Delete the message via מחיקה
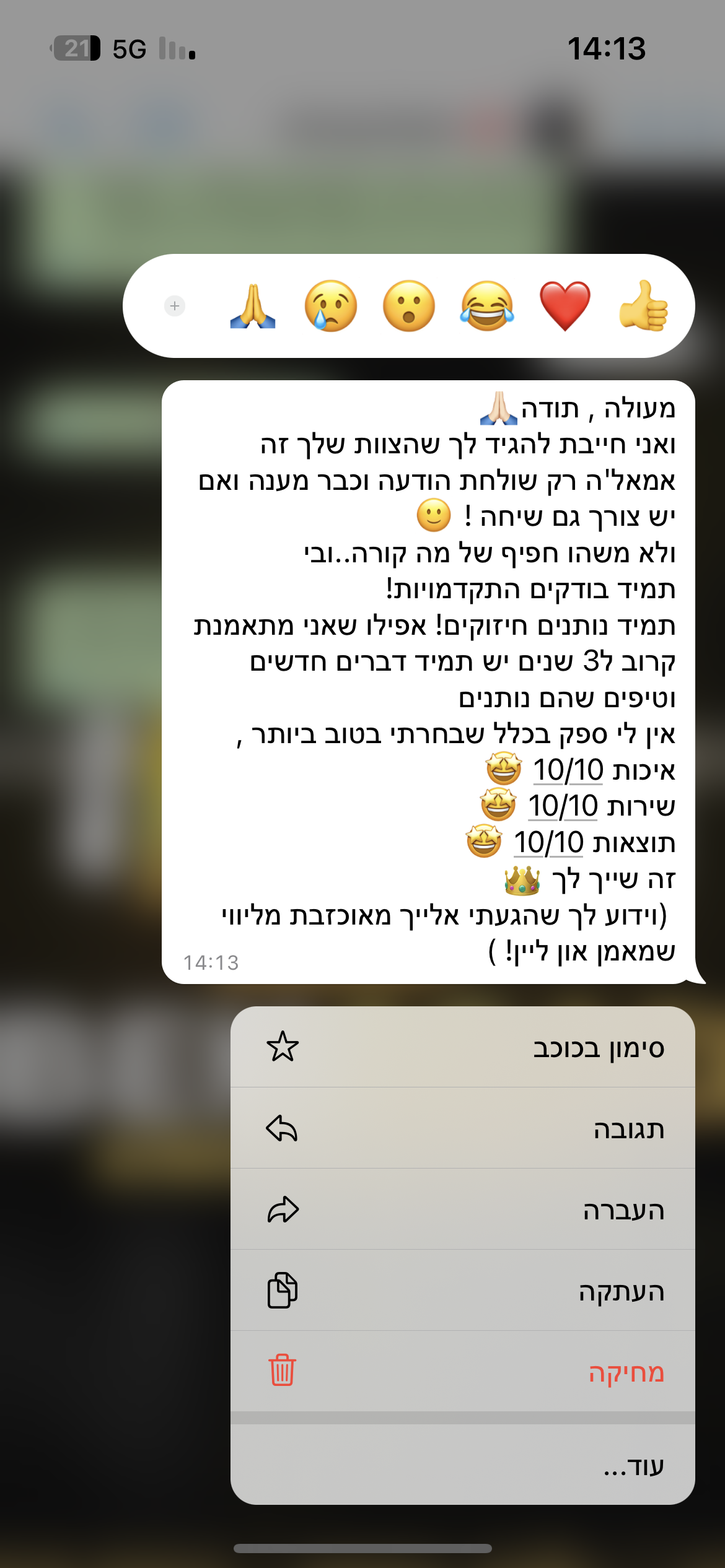 coord(462,1372)
